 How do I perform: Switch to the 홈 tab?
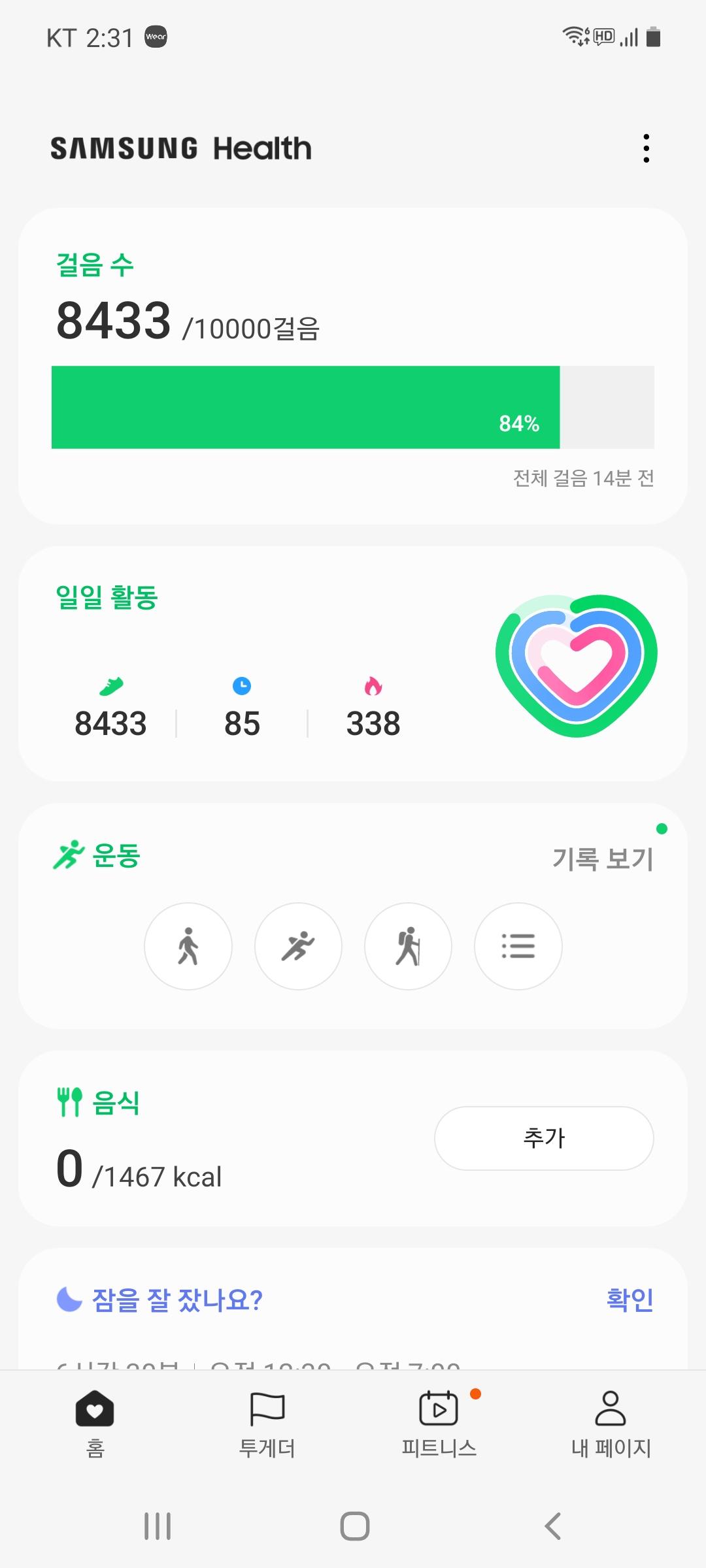click(x=95, y=1424)
